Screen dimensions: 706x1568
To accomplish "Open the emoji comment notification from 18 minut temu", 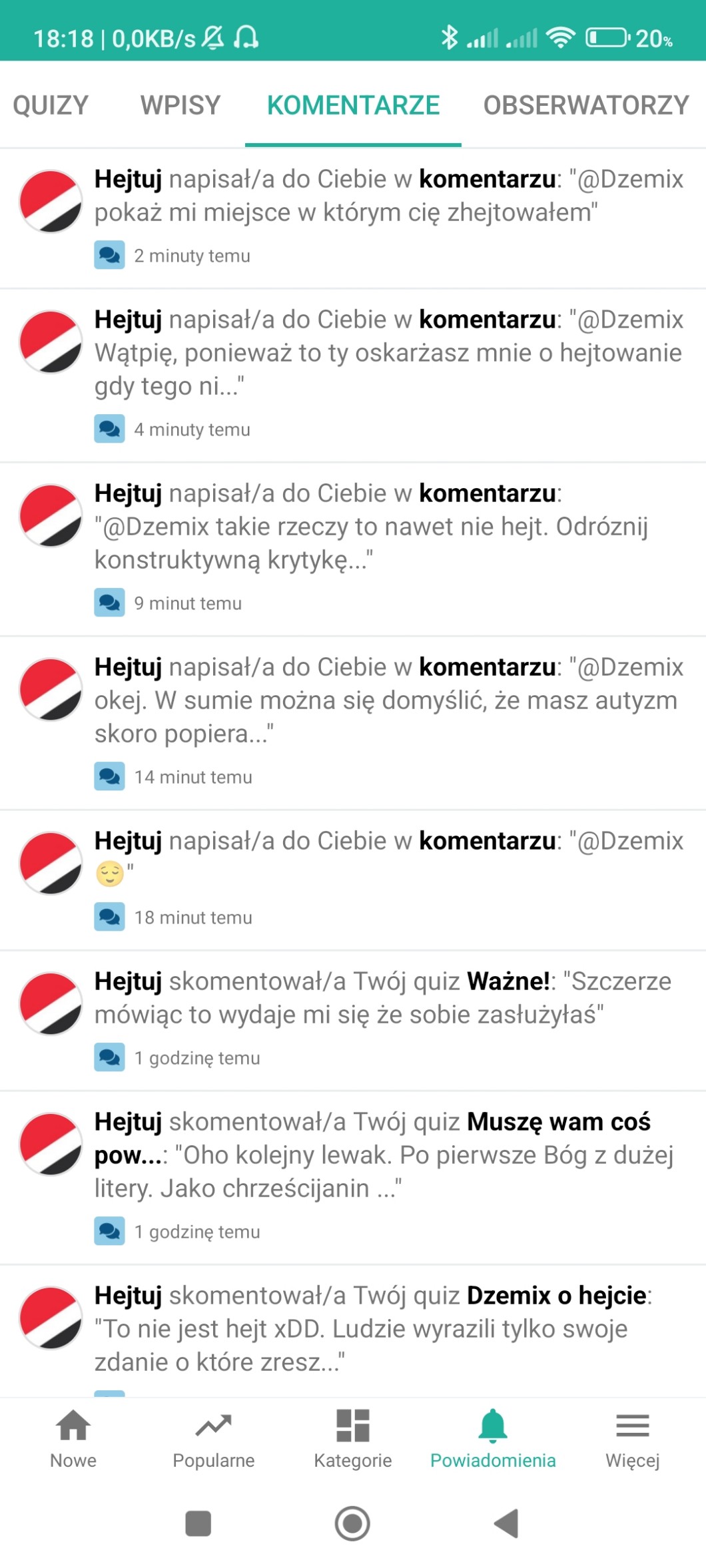I will [x=353, y=880].
